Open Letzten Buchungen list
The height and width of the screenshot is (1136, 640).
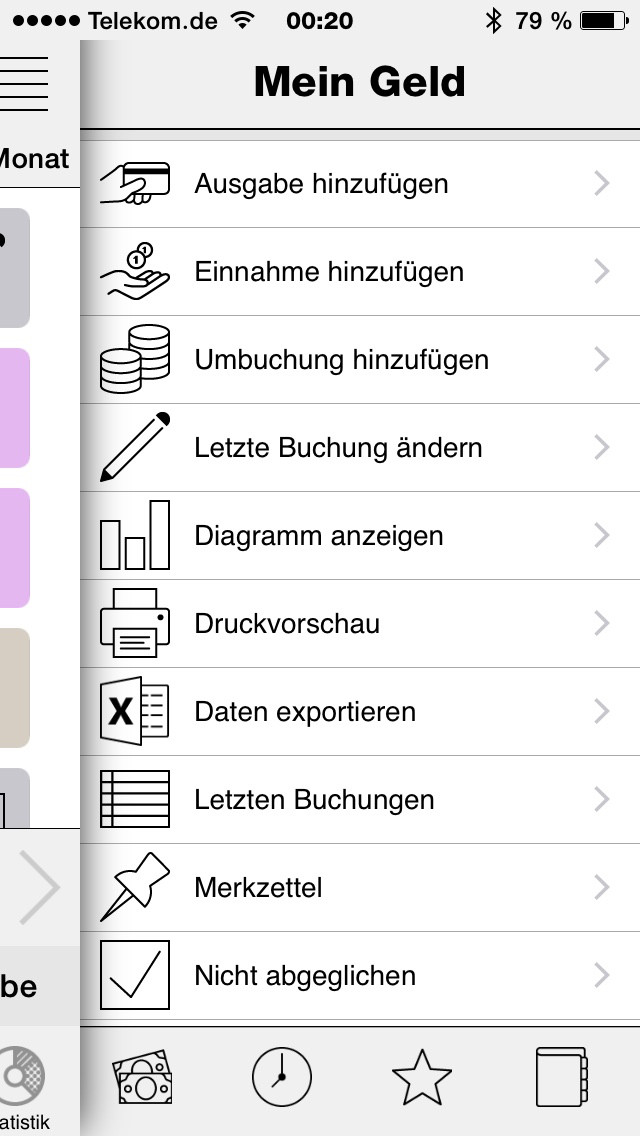tap(360, 800)
